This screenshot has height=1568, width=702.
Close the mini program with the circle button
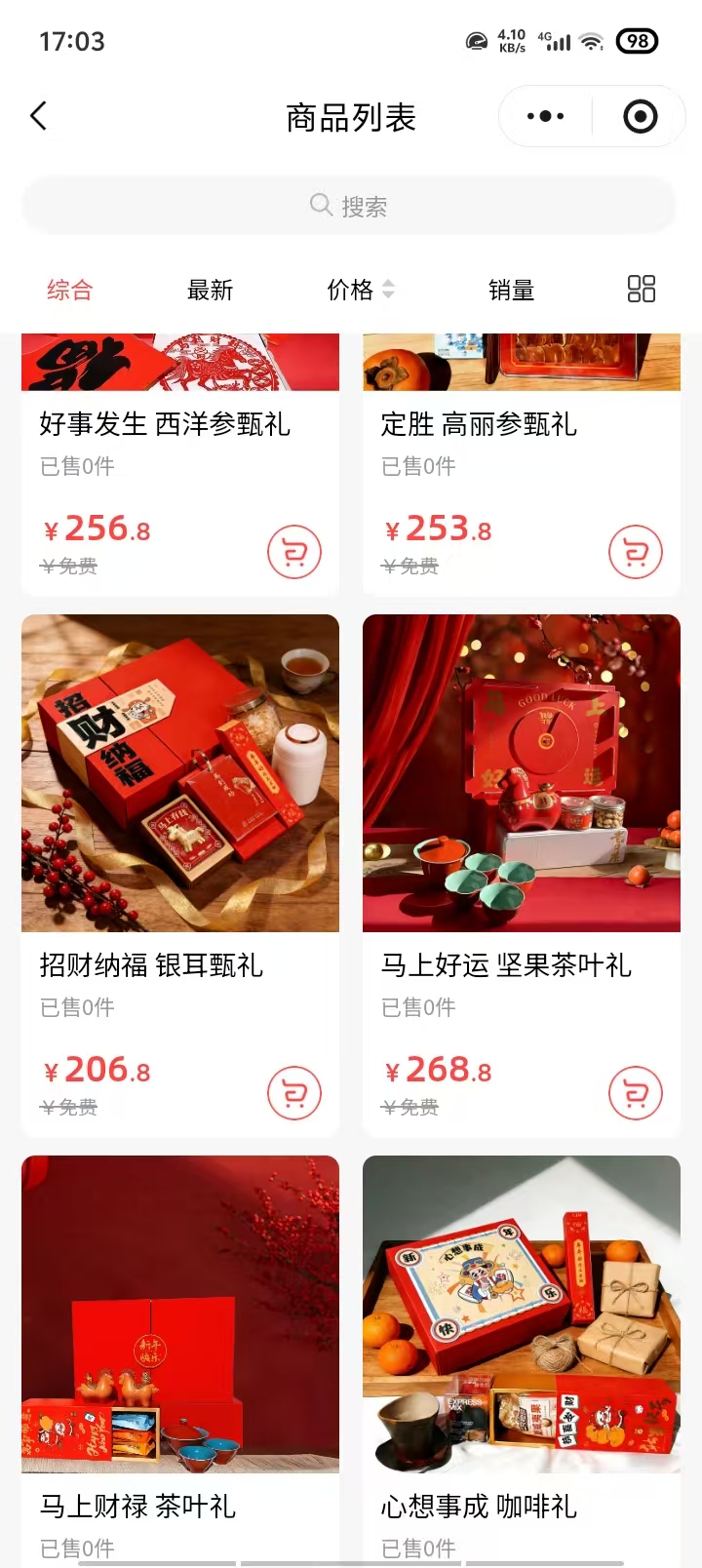coord(640,117)
